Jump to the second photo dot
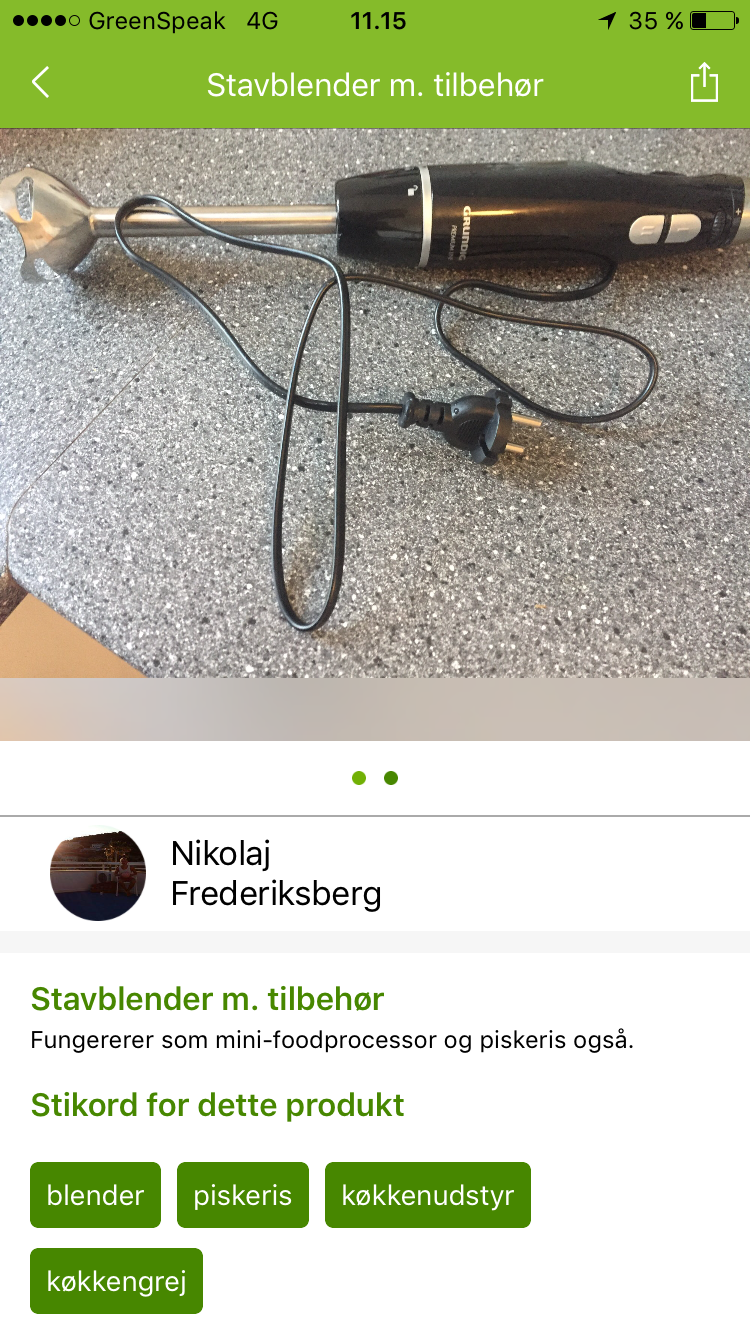 click(x=391, y=778)
